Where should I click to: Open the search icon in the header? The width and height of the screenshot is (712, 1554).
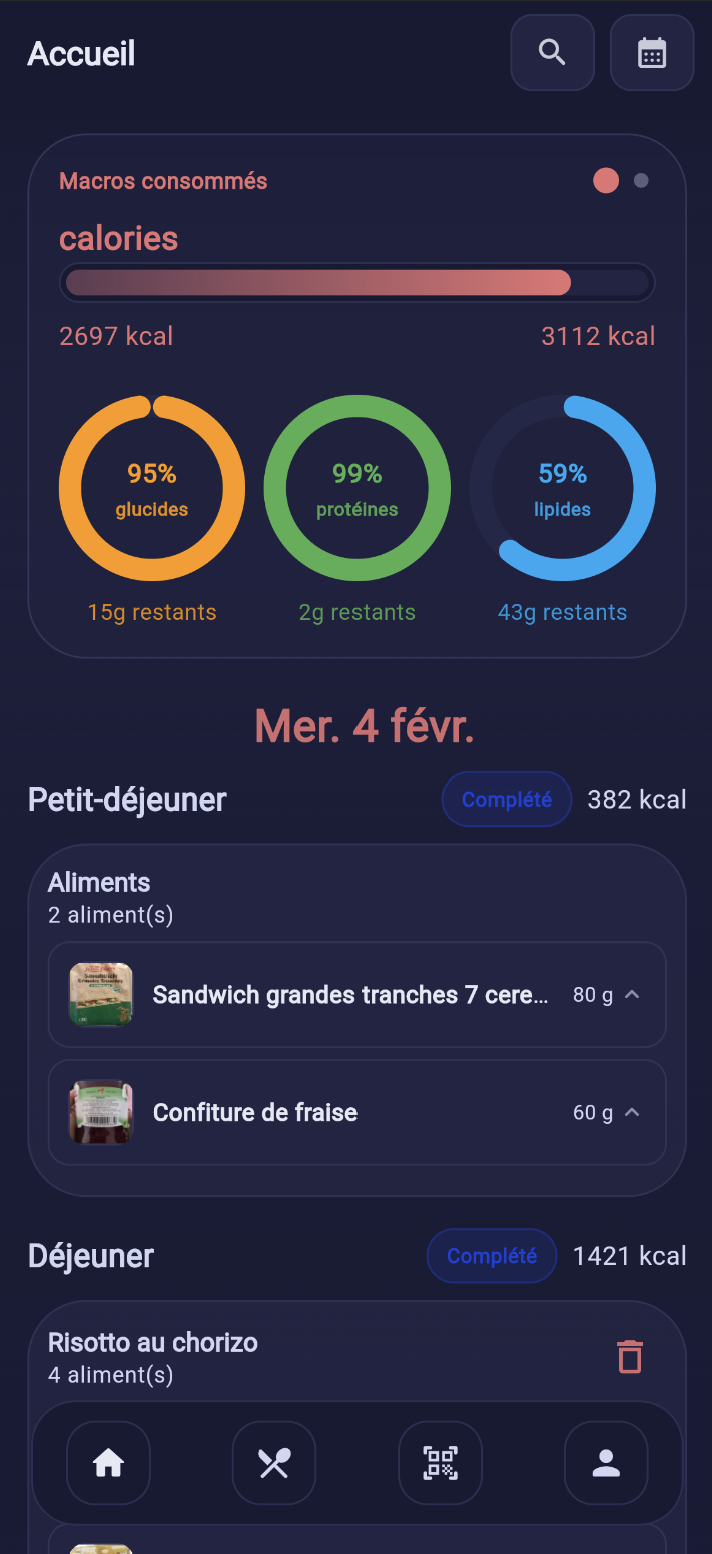point(552,53)
